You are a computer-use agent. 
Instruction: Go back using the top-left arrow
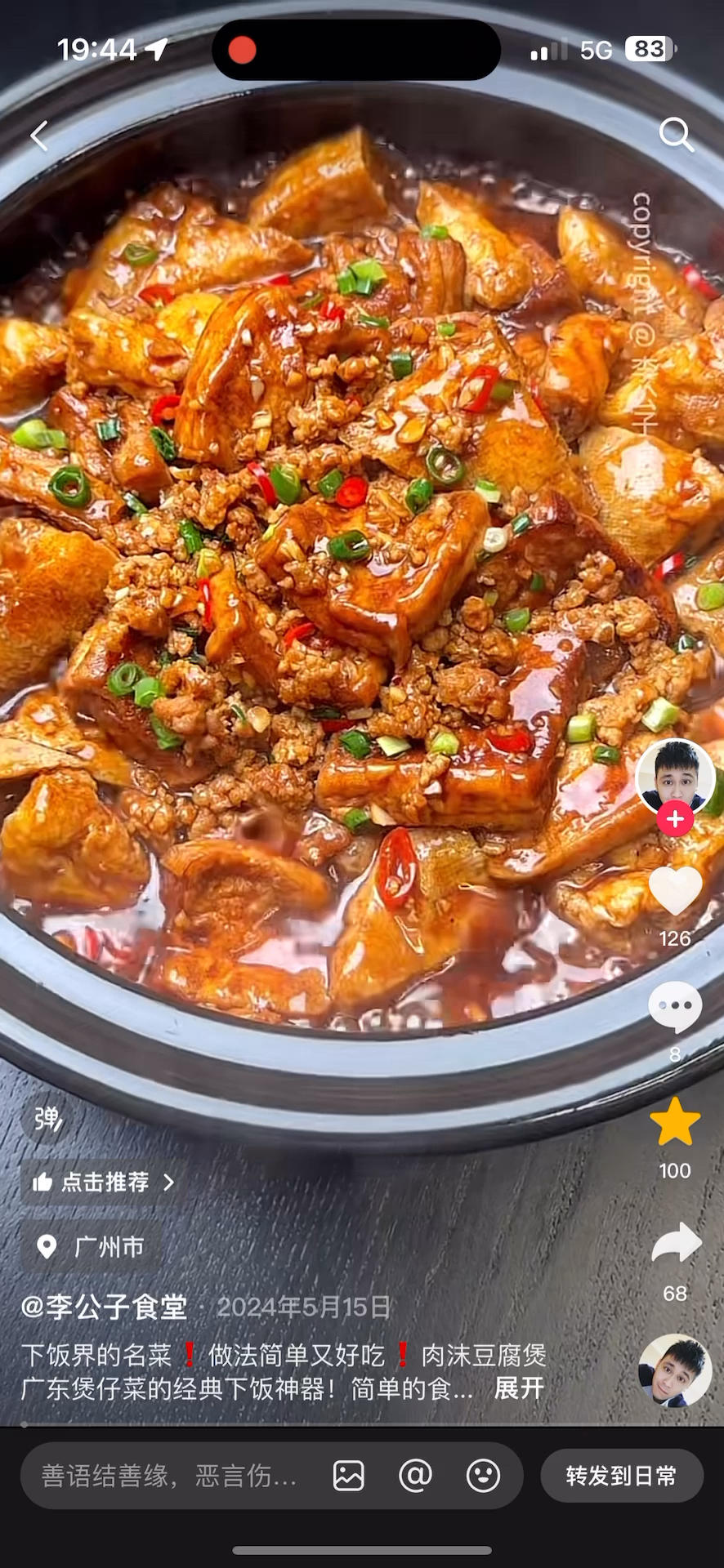pos(39,136)
